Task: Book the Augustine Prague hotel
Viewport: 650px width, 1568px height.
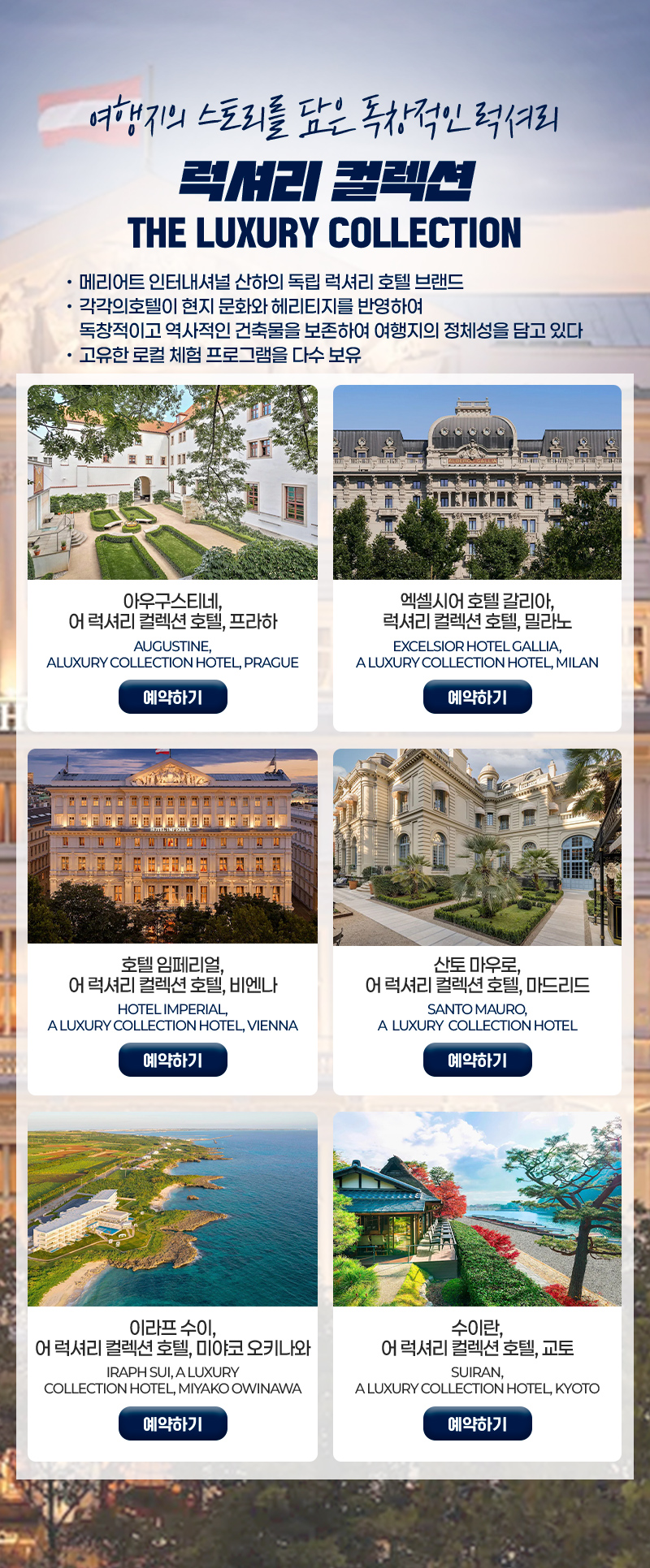Action: 172,698
